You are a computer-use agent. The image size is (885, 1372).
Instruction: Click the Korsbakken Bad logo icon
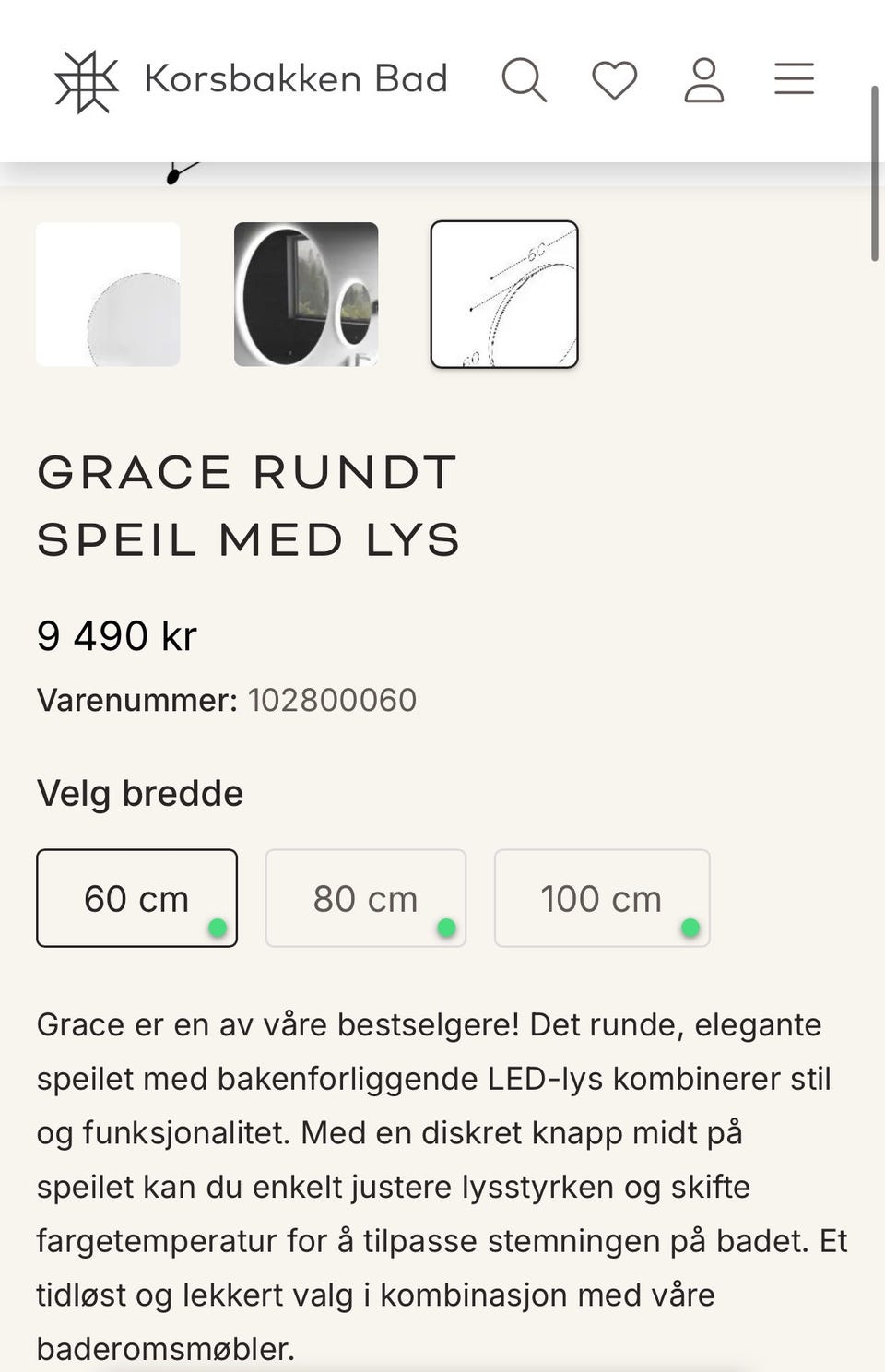click(85, 79)
